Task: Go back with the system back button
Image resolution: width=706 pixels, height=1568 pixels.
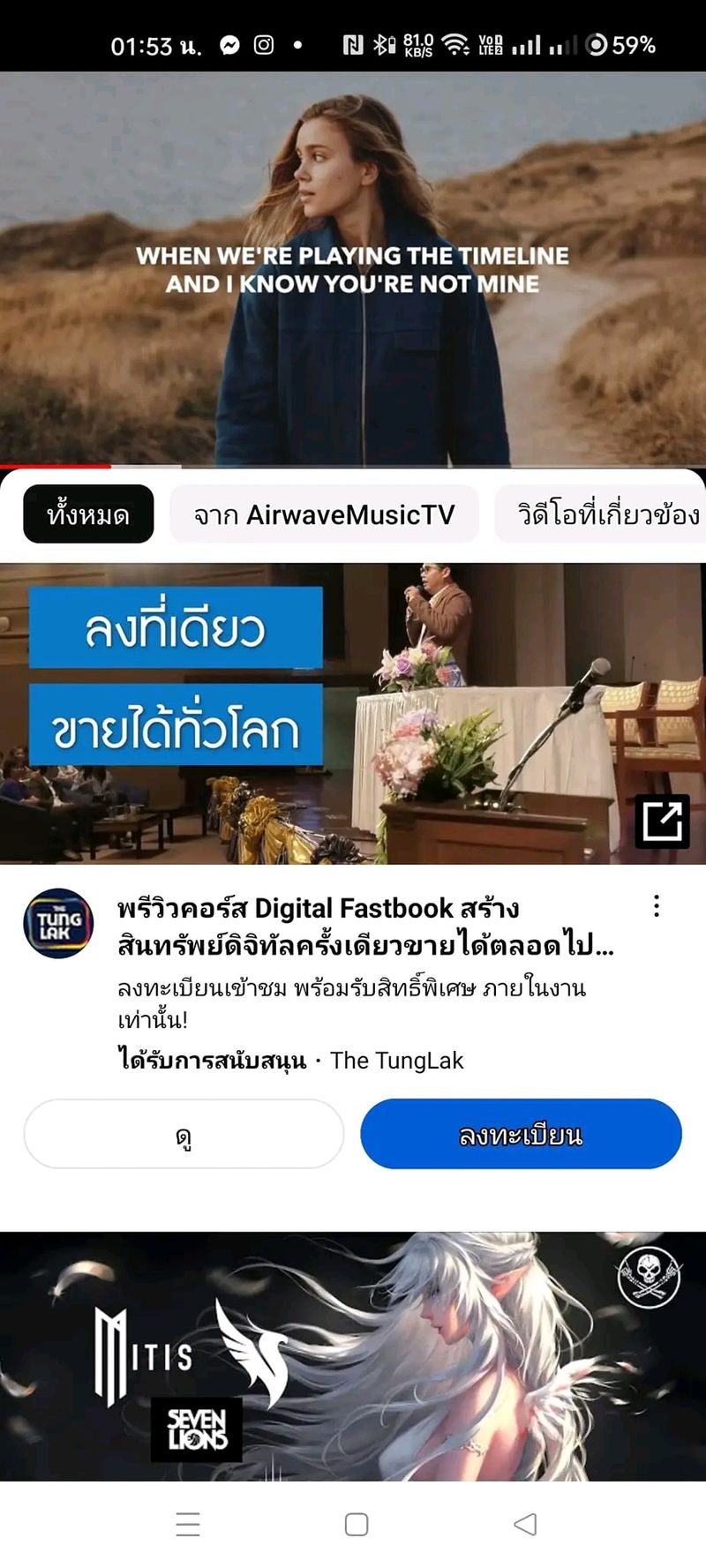Action: tap(525, 1524)
